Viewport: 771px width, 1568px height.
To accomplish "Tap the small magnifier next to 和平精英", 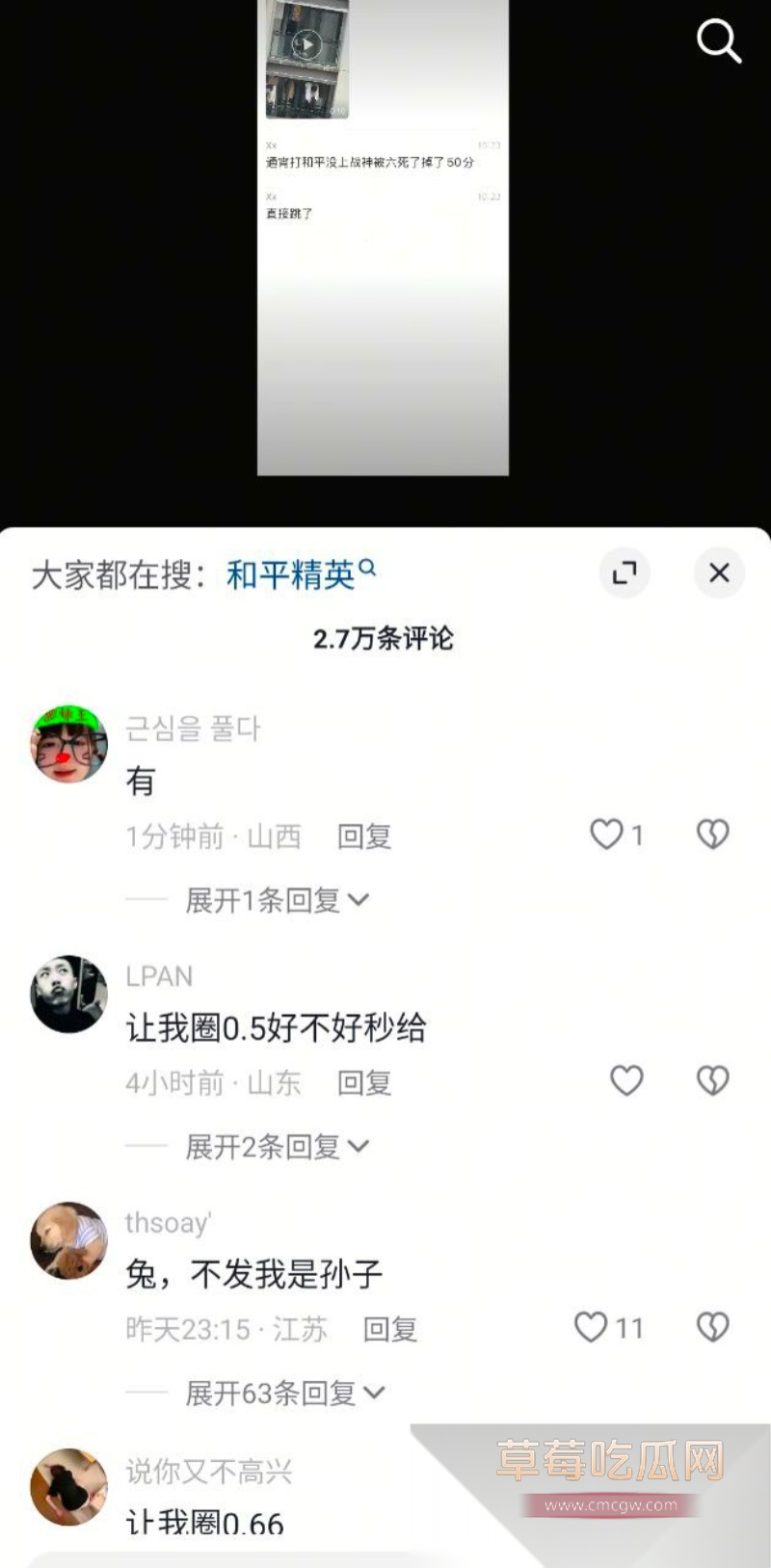I will 369,566.
